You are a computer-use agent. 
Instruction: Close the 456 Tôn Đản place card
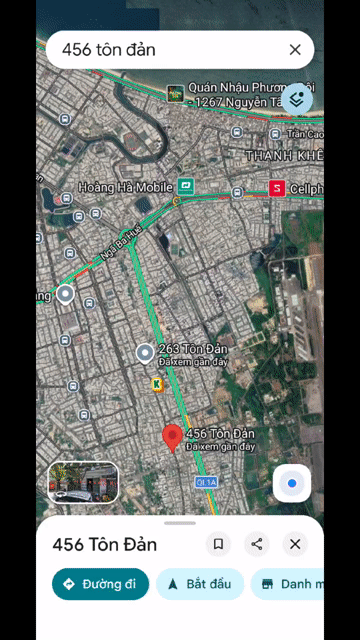(295, 544)
